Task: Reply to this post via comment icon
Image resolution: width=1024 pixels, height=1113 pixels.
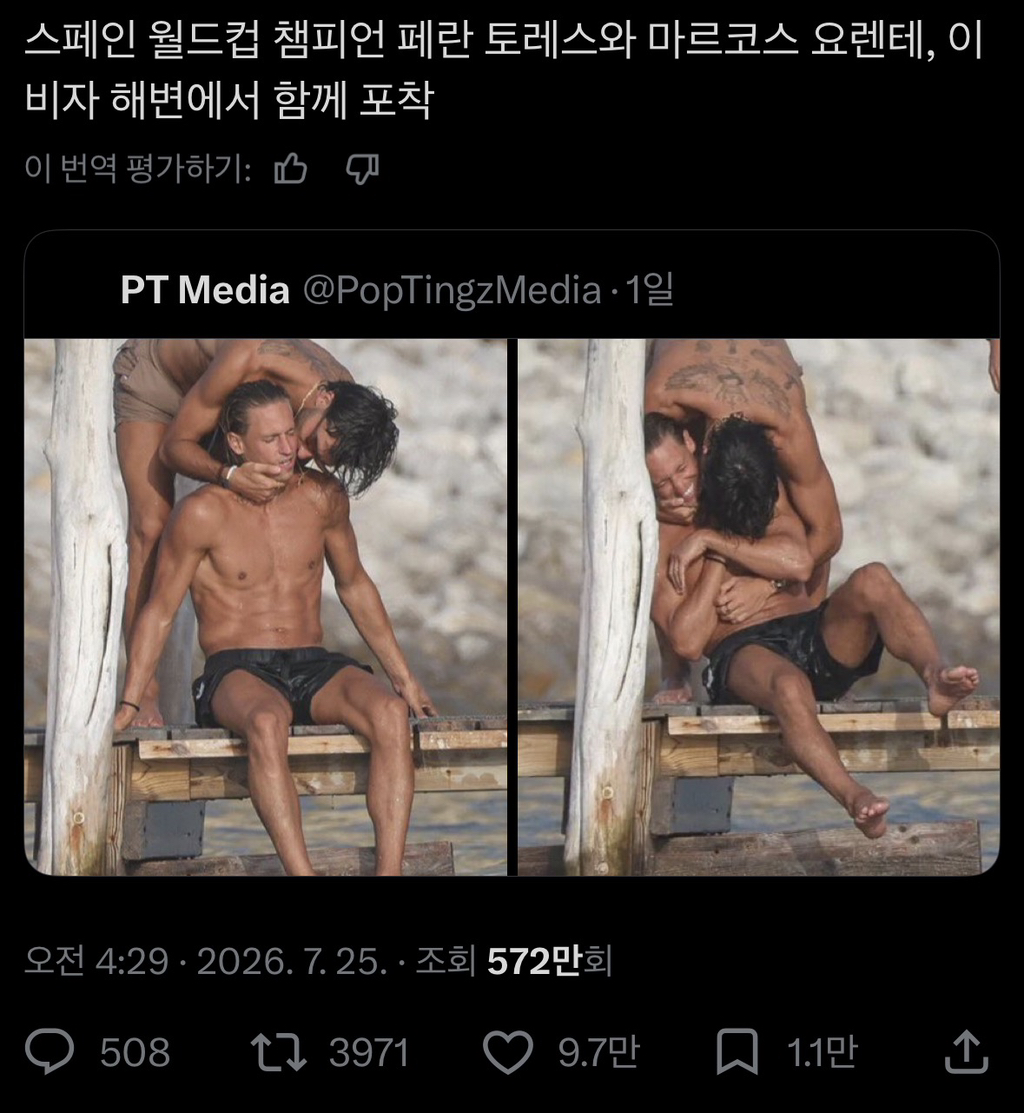Action: point(50,1051)
